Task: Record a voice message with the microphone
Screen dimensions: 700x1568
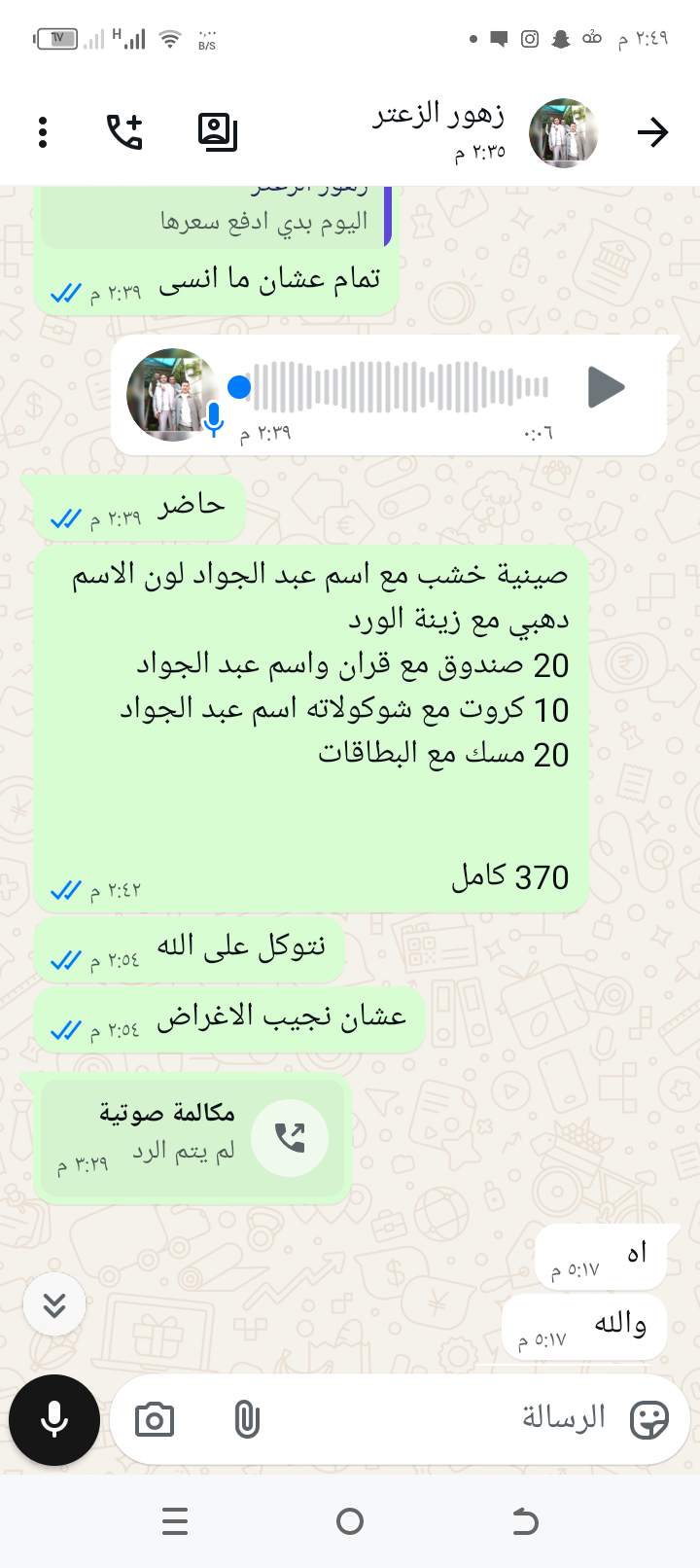Action: click(54, 1420)
